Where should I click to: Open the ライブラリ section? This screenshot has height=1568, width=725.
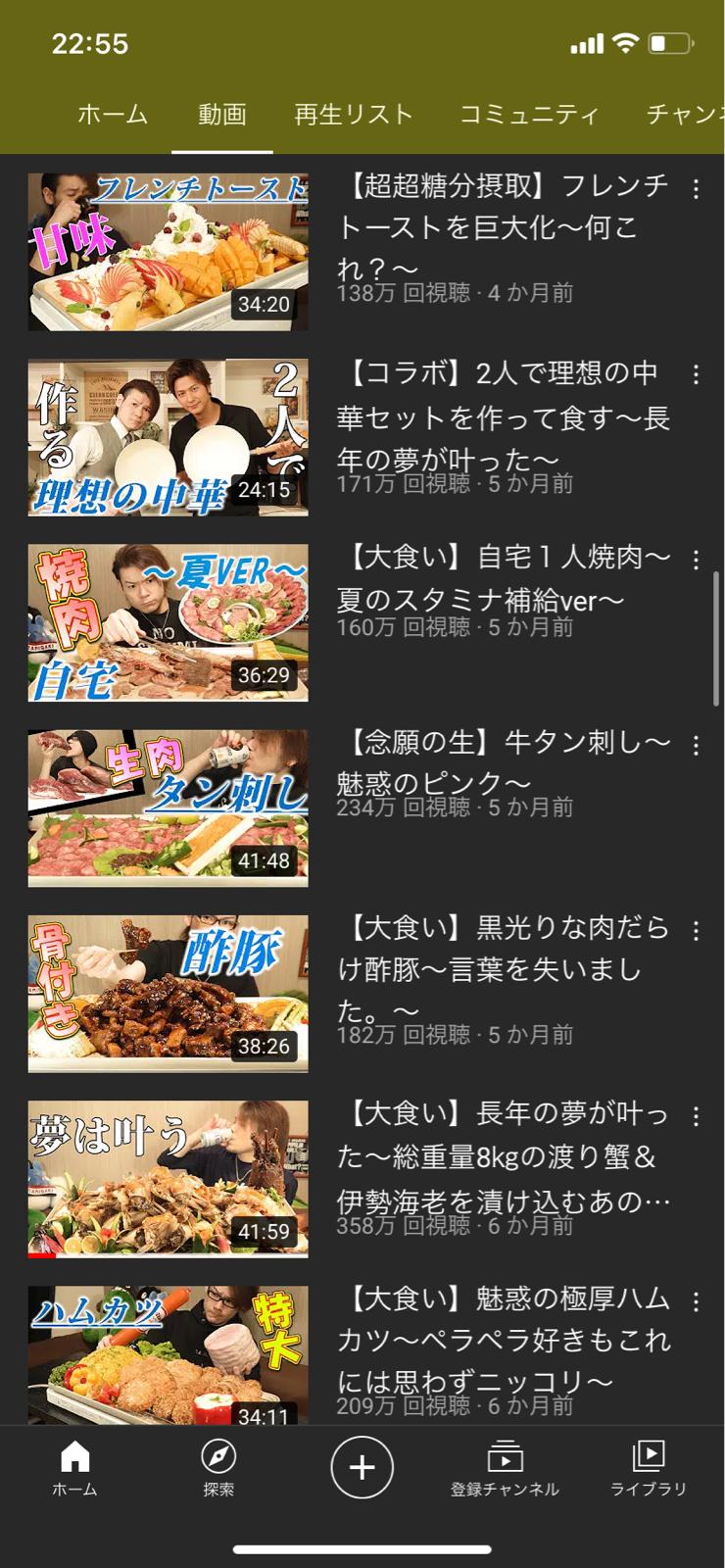(648, 1468)
